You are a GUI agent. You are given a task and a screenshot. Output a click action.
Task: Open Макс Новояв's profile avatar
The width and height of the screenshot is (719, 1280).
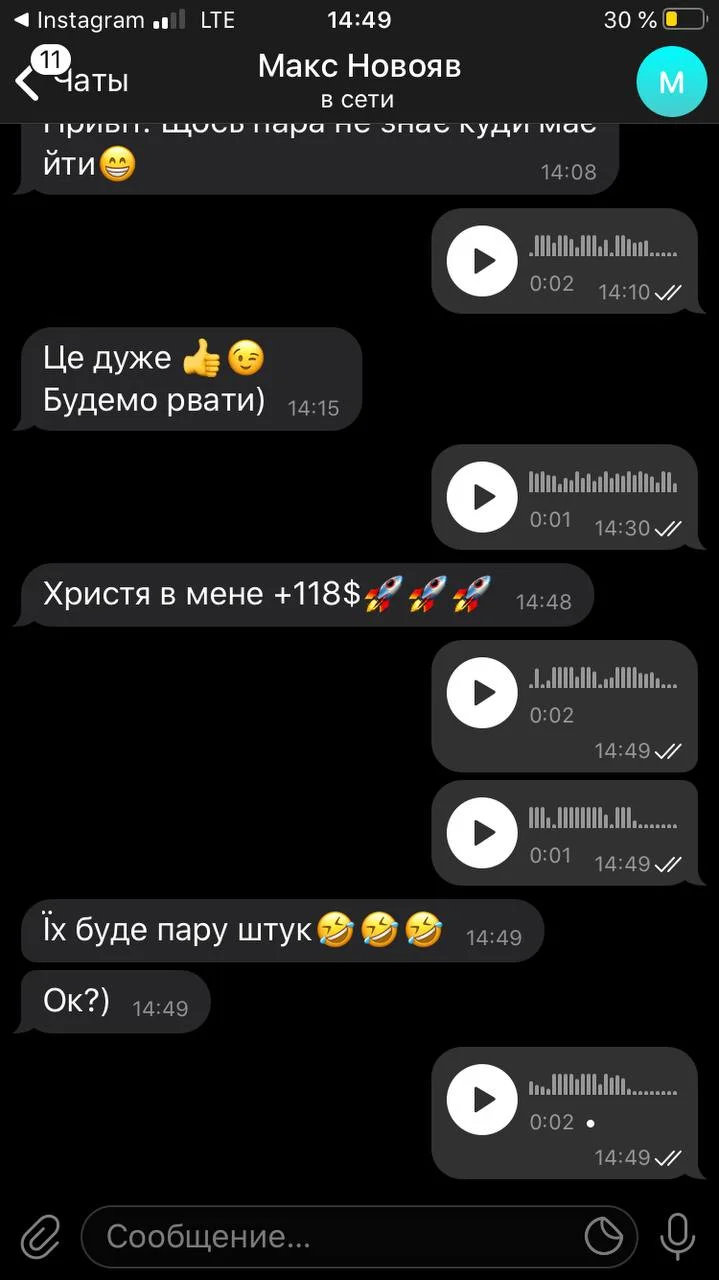tap(671, 82)
